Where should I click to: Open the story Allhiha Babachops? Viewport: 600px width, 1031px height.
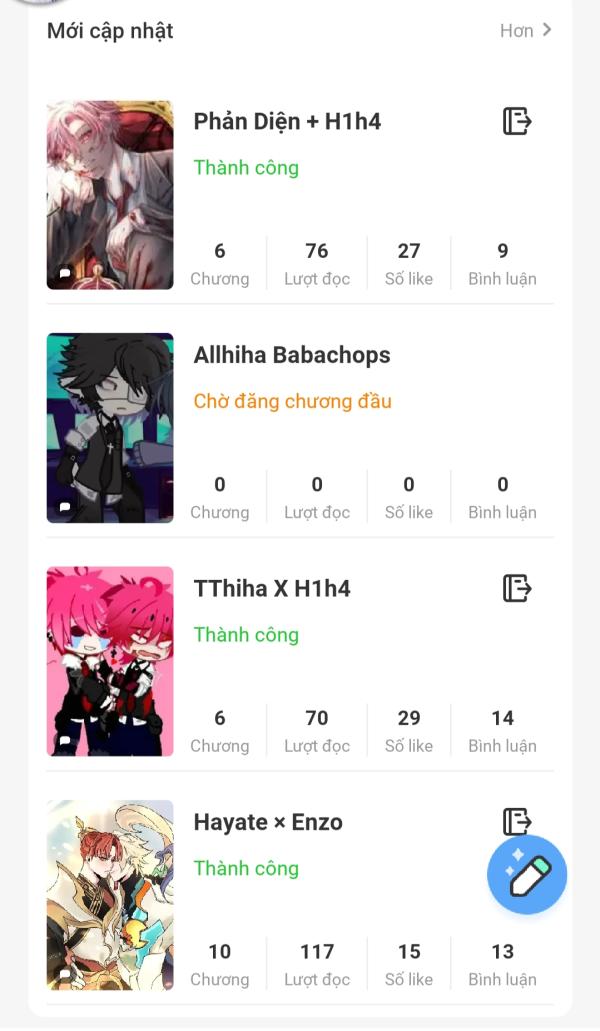(292, 355)
